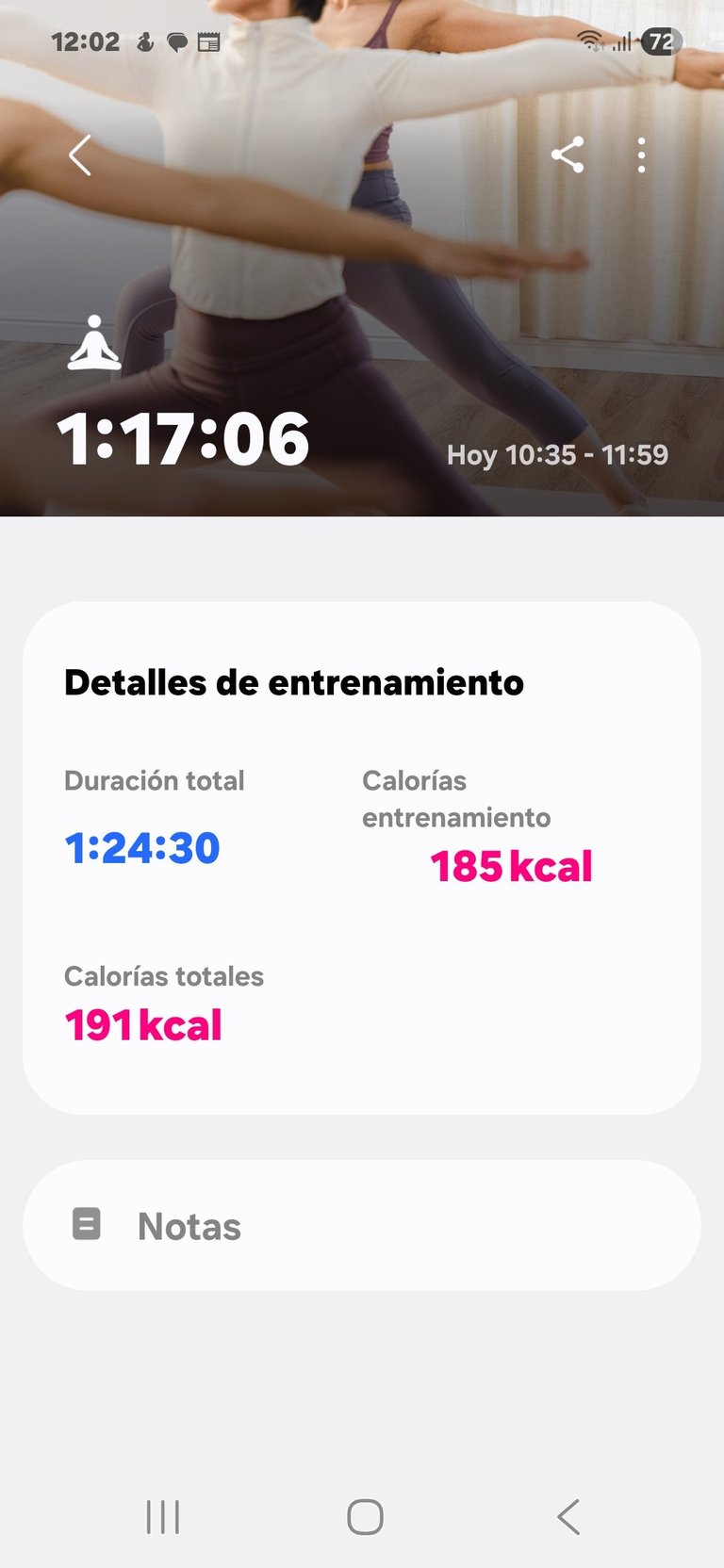724x1568 pixels.
Task: Tap the system home button
Action: (x=365, y=1517)
